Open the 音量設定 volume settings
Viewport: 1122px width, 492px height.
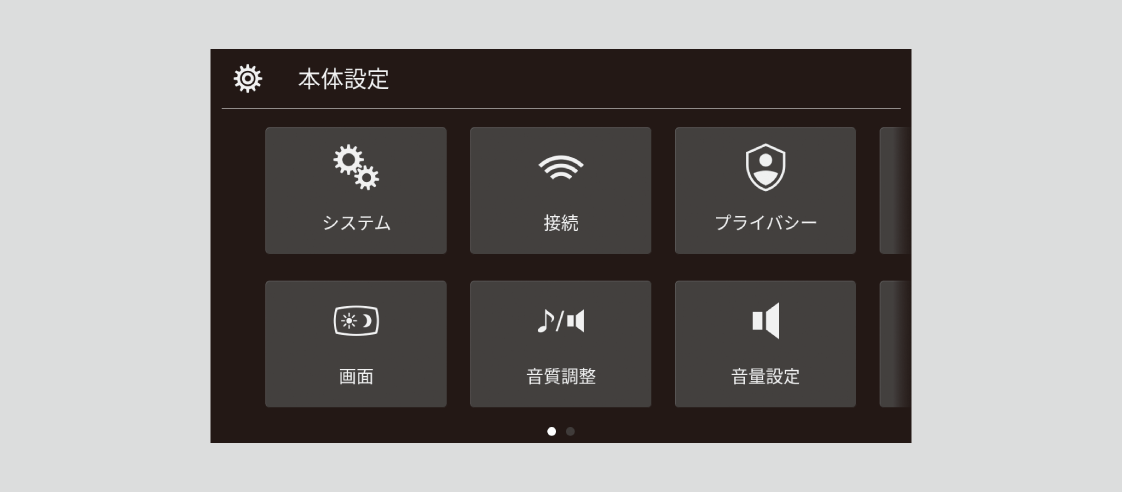point(765,343)
